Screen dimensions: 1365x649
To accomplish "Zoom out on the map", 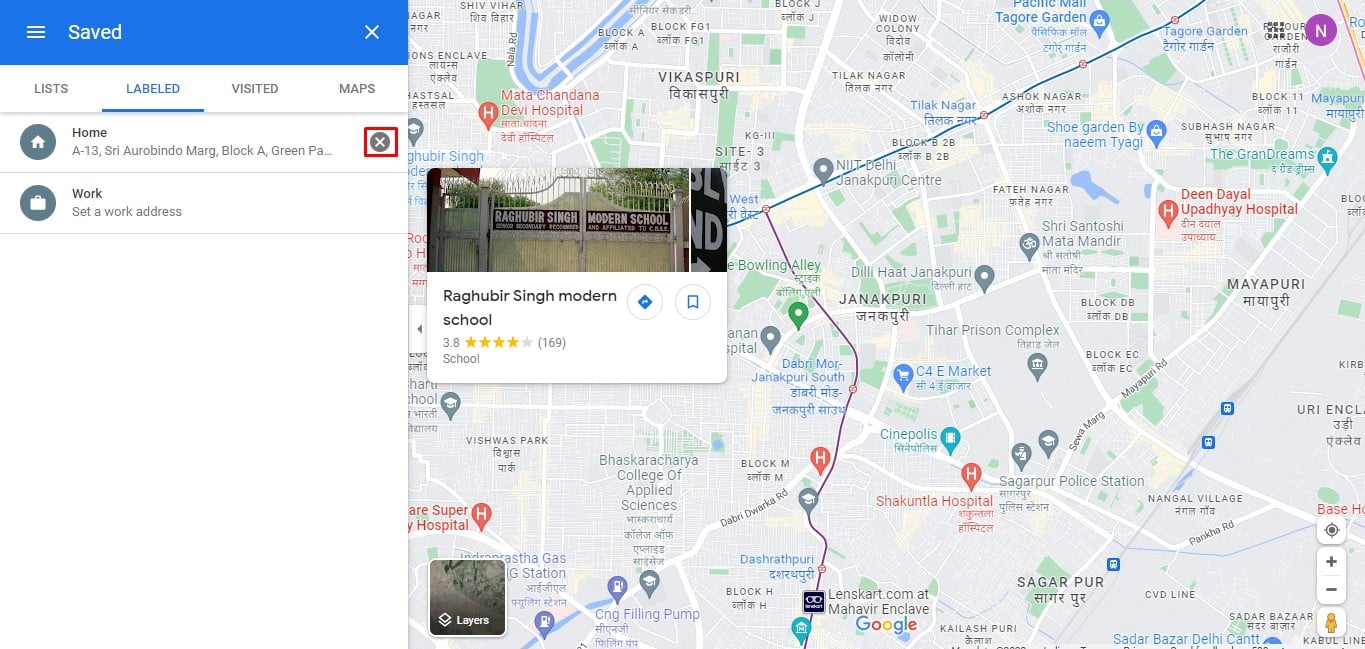I will point(1331,590).
